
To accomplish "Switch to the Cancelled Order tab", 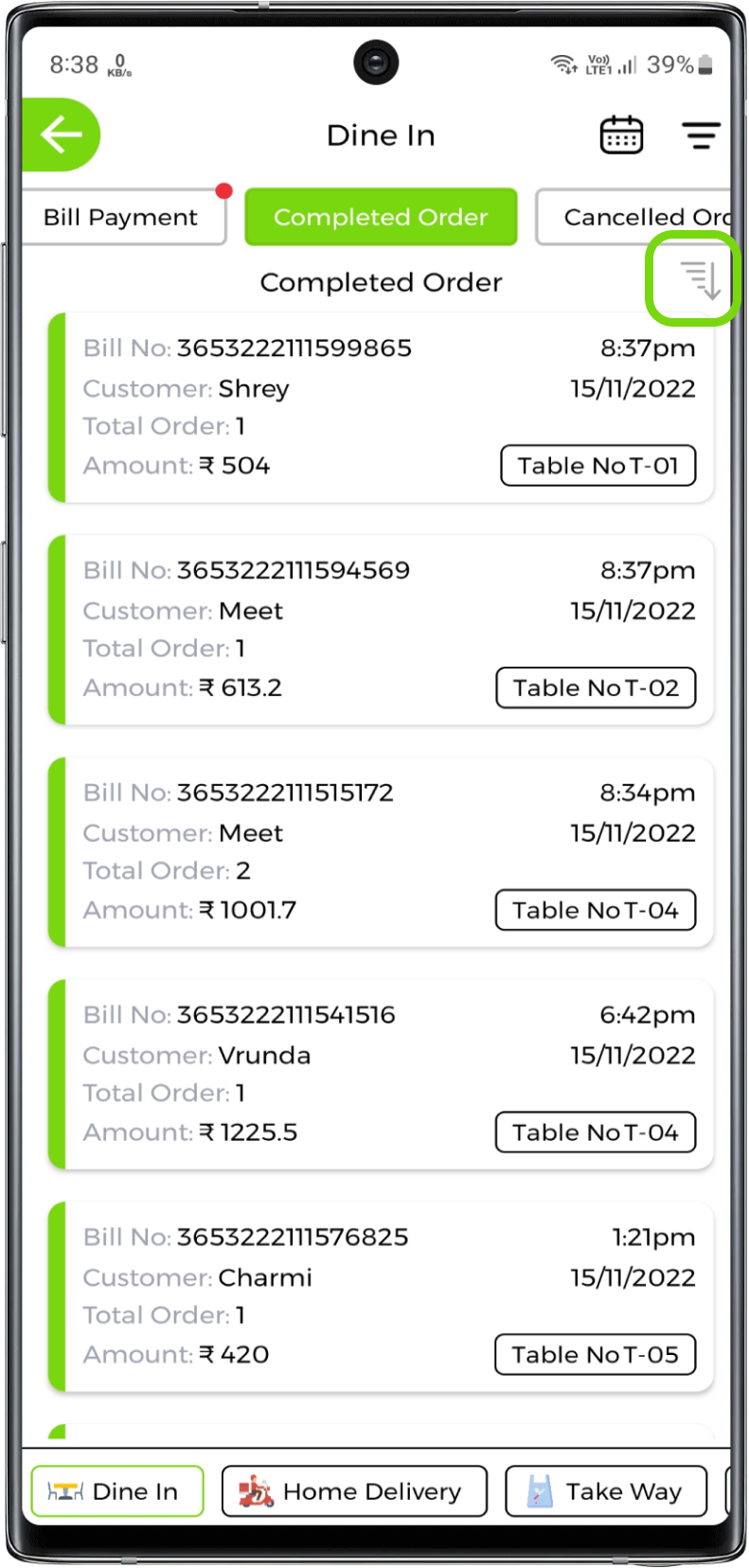I will (634, 217).
